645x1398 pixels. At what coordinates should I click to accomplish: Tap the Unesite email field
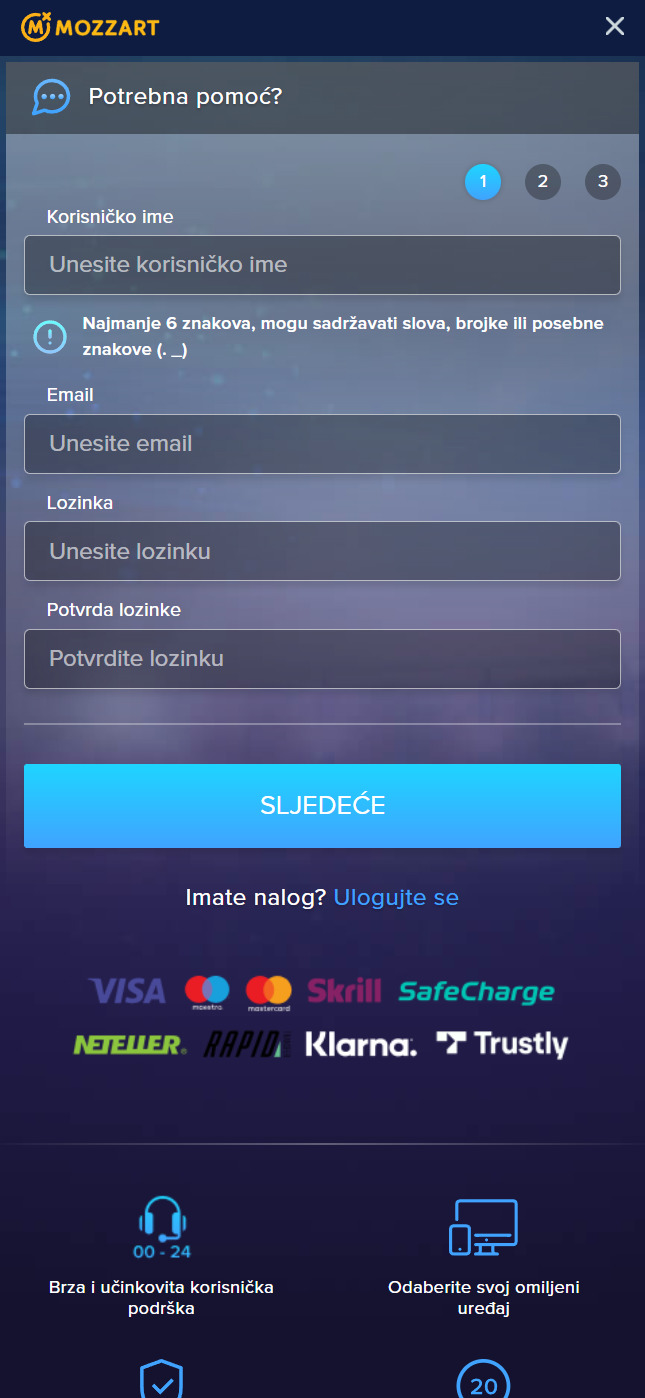point(322,444)
